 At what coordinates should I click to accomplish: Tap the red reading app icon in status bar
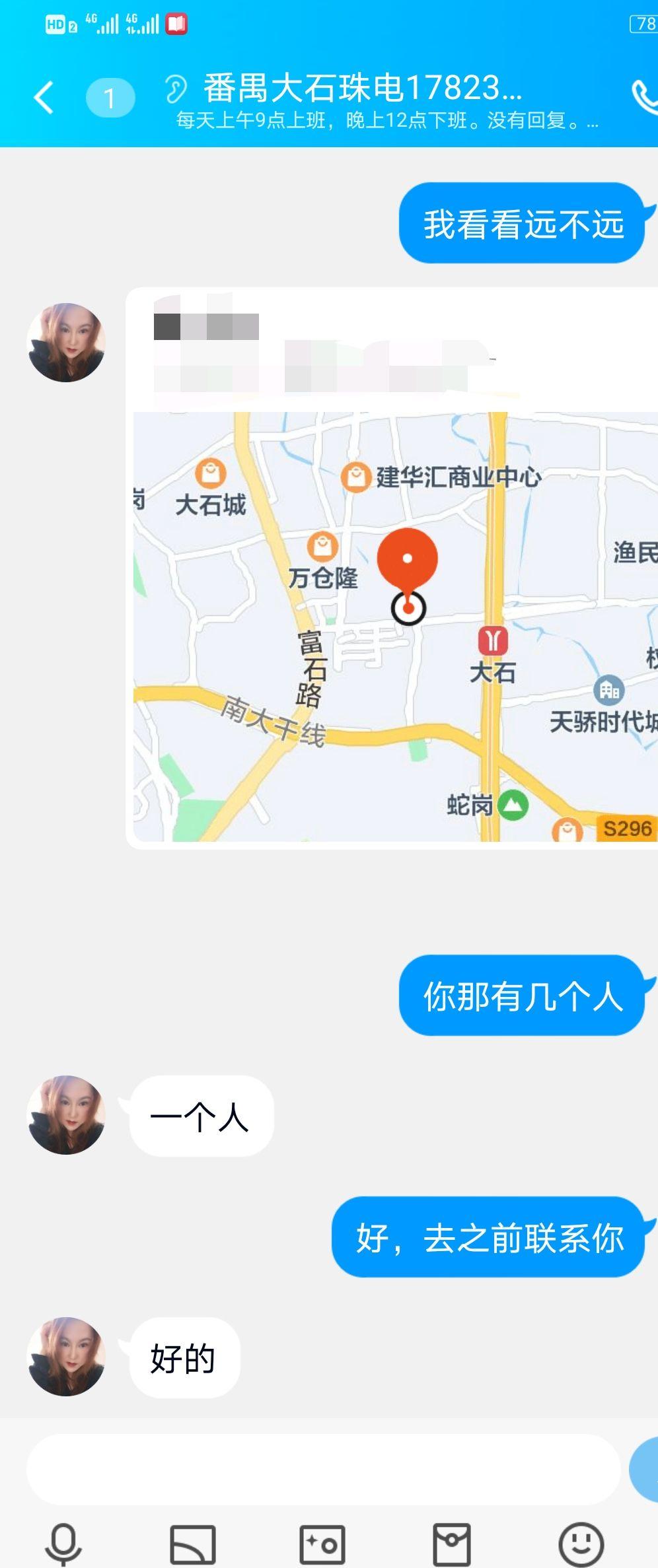(175, 24)
